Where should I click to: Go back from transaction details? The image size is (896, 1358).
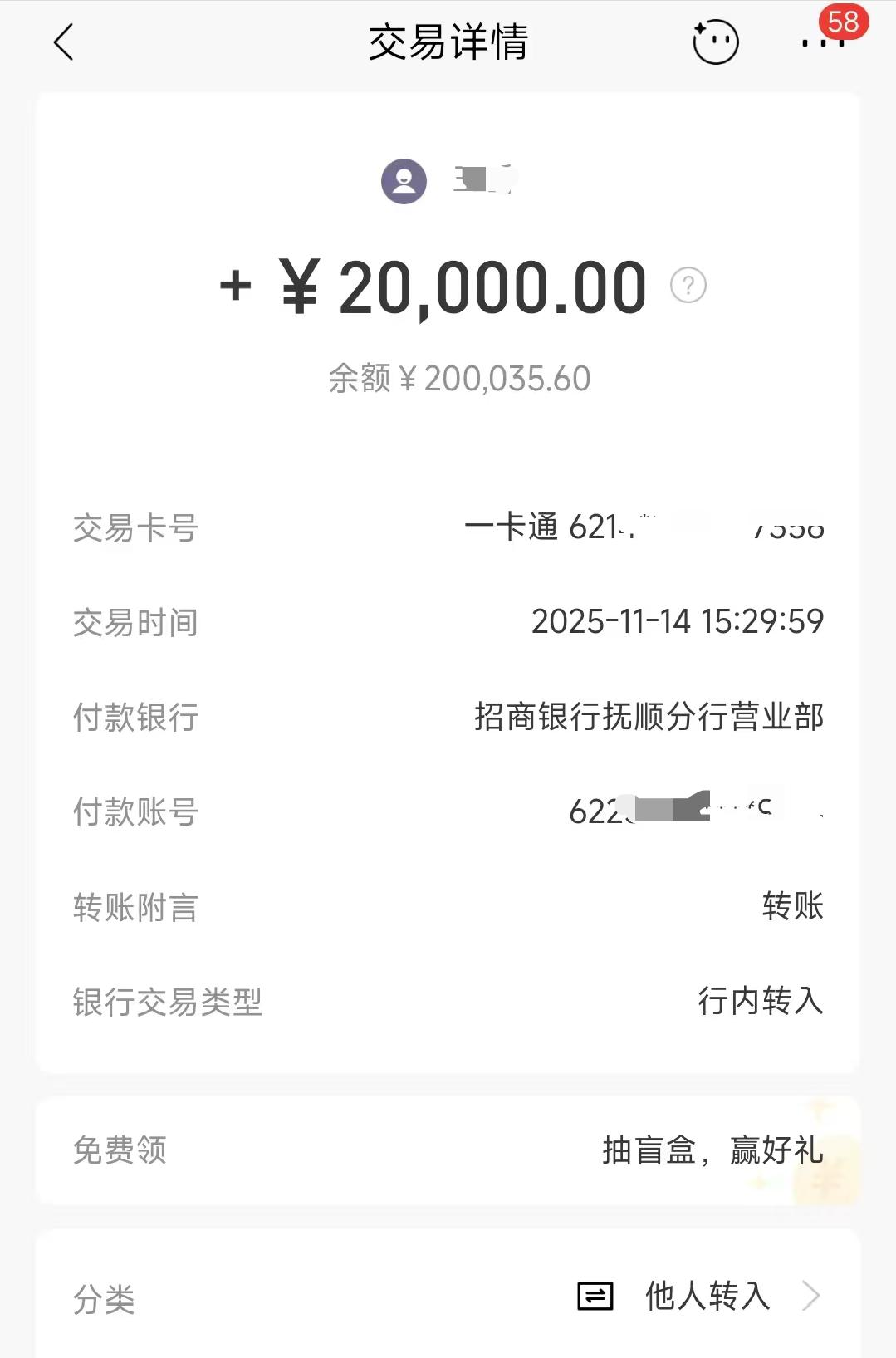[64, 42]
